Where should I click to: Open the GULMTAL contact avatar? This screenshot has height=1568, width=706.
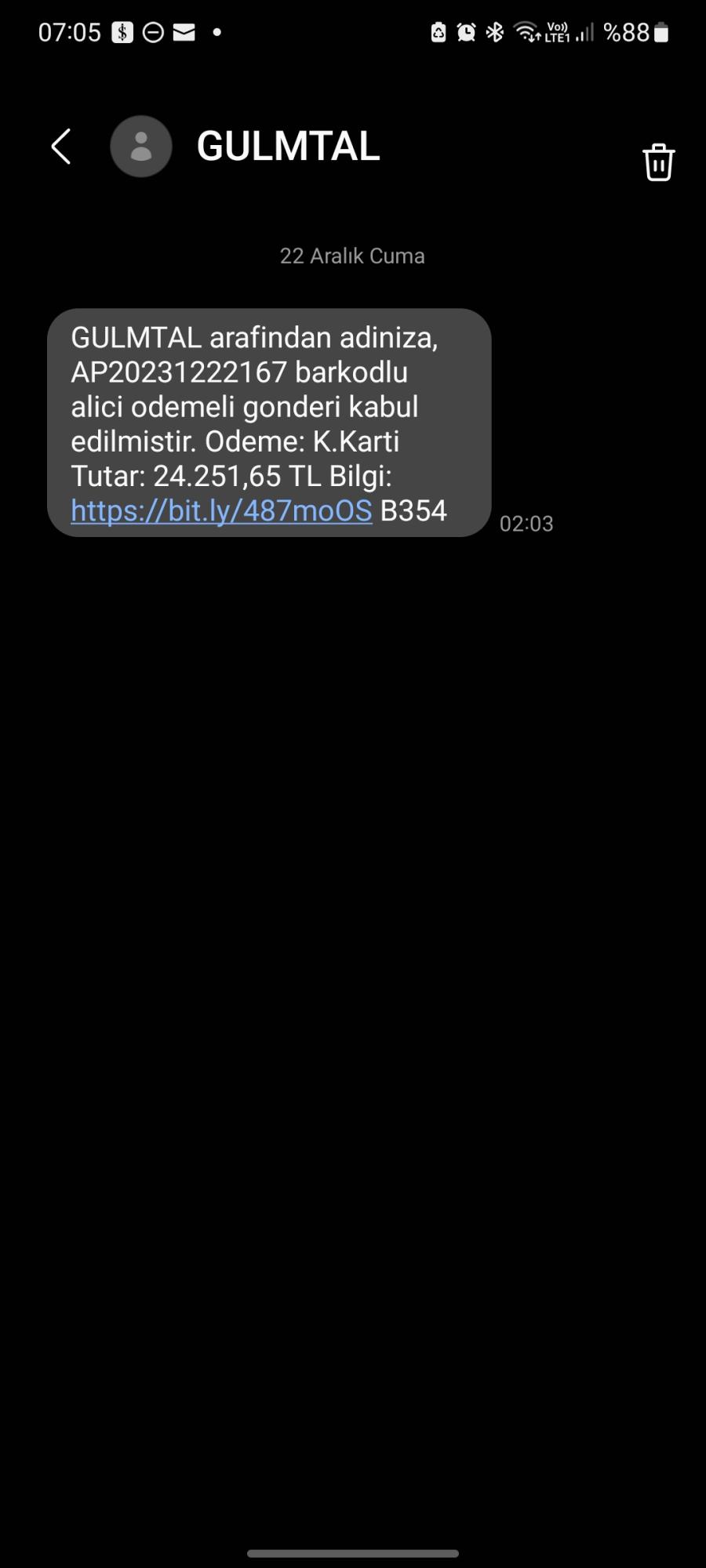tap(141, 147)
